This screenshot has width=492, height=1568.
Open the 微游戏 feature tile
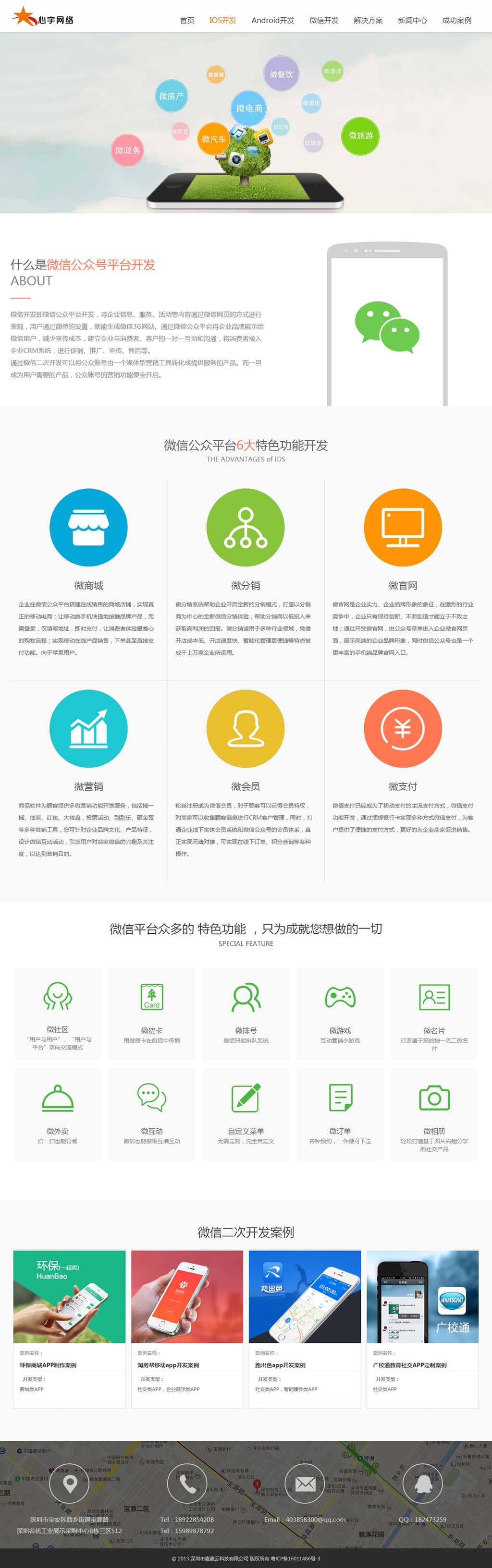pos(340,1013)
